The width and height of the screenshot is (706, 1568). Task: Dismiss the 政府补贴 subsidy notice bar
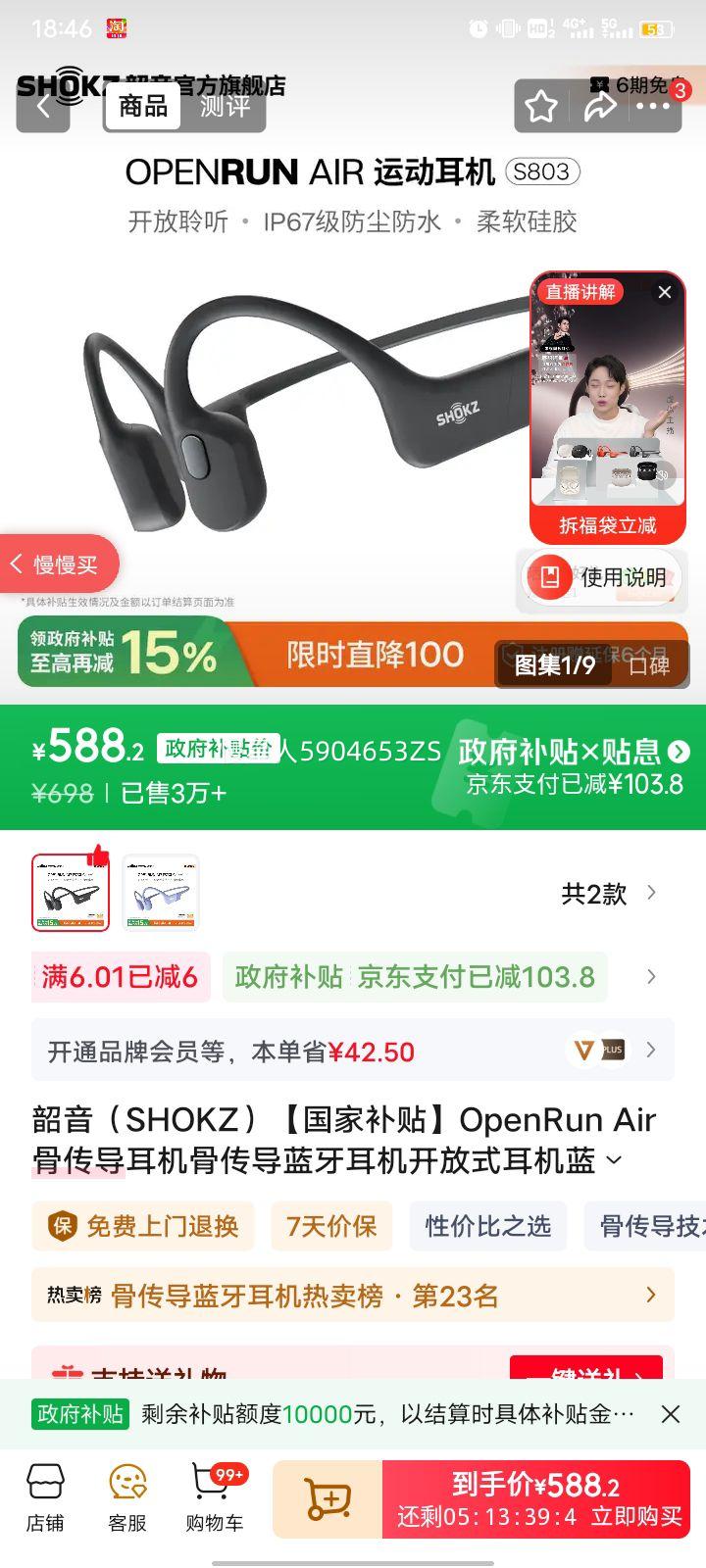pos(672,1414)
